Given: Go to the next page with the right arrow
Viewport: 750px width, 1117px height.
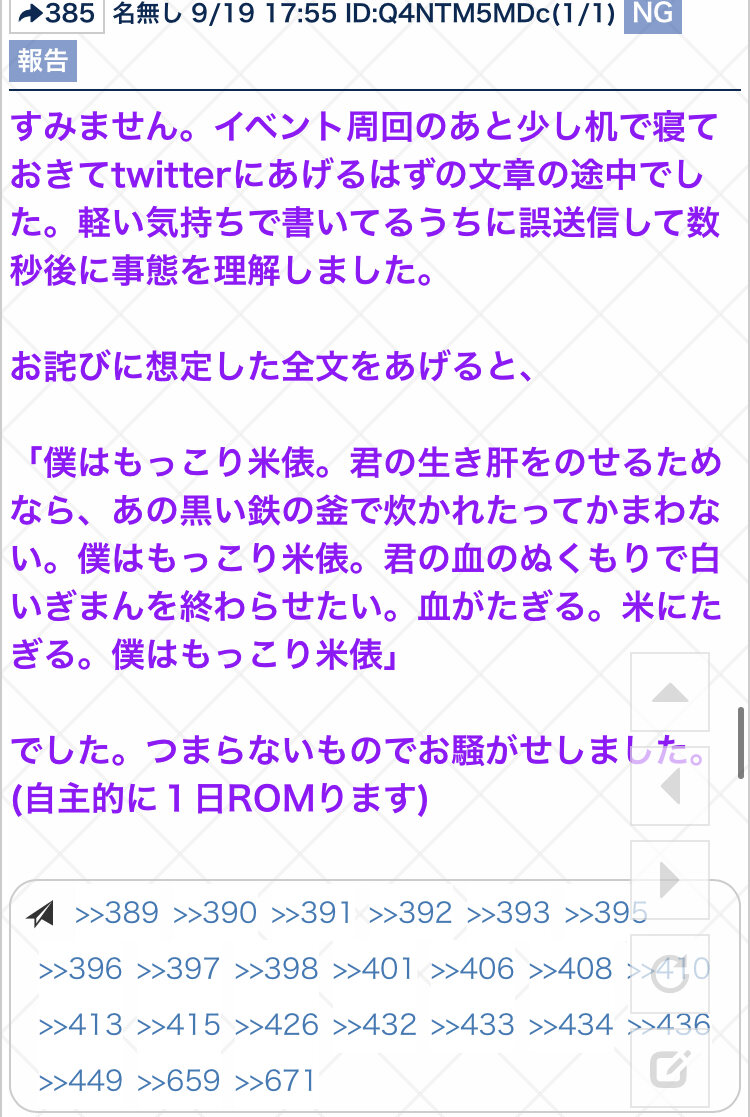Looking at the screenshot, I should pos(670,880).
